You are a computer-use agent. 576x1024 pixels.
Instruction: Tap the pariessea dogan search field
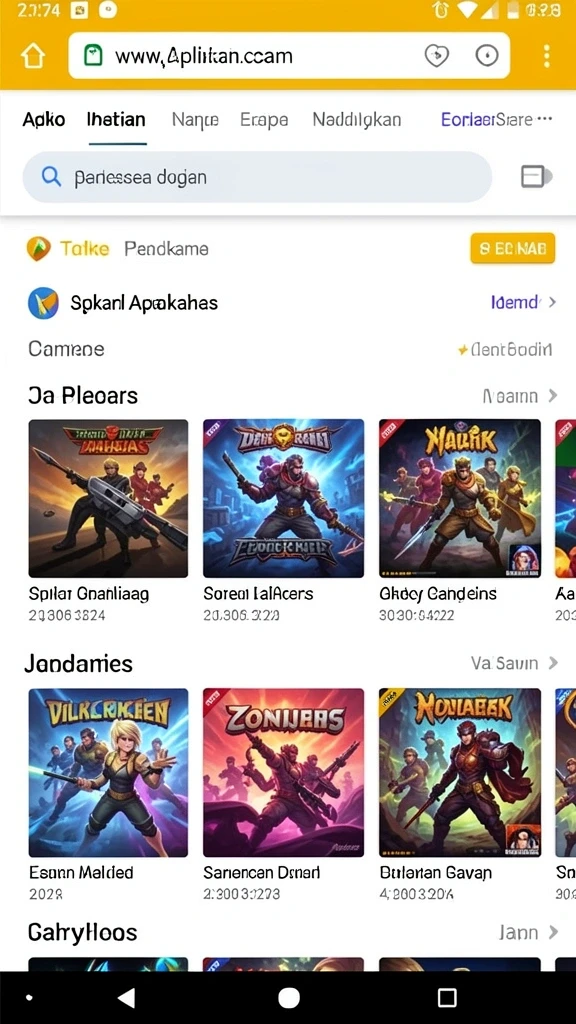(257, 177)
